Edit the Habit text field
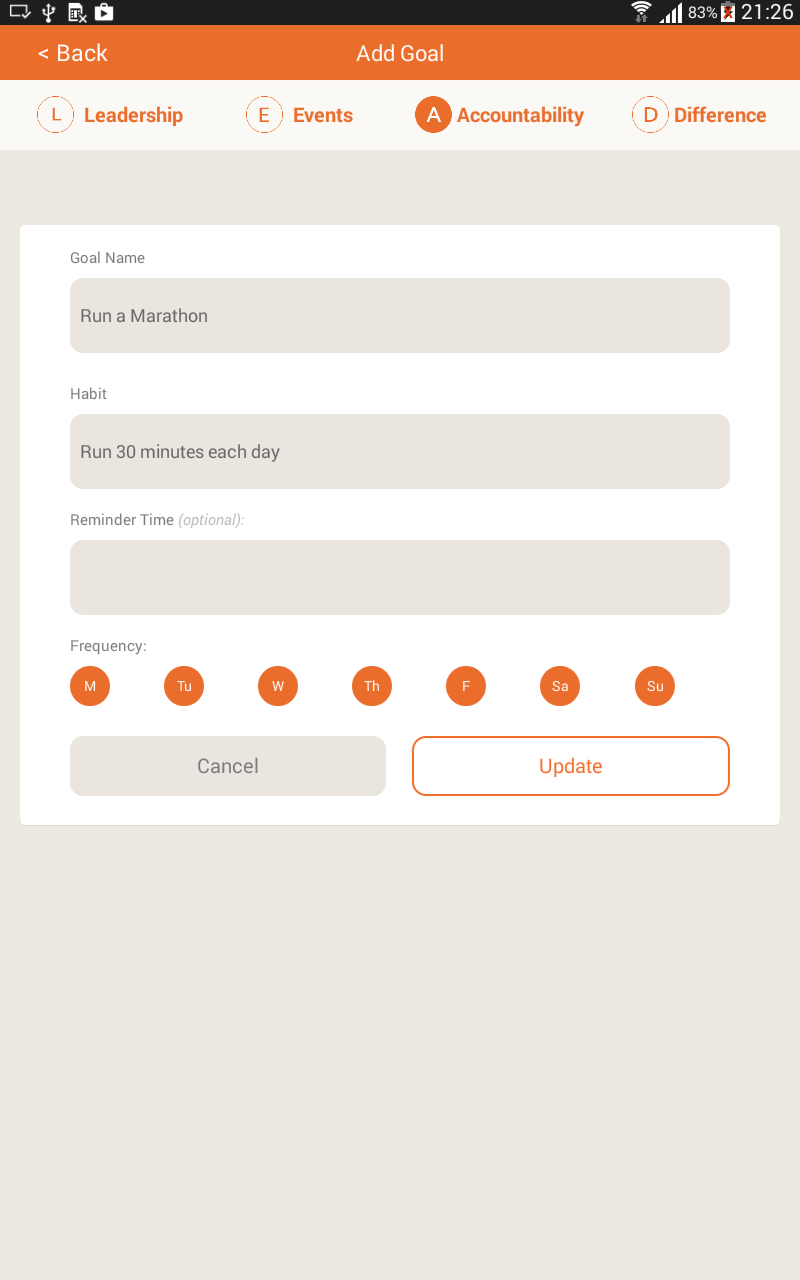 pyautogui.click(x=400, y=451)
